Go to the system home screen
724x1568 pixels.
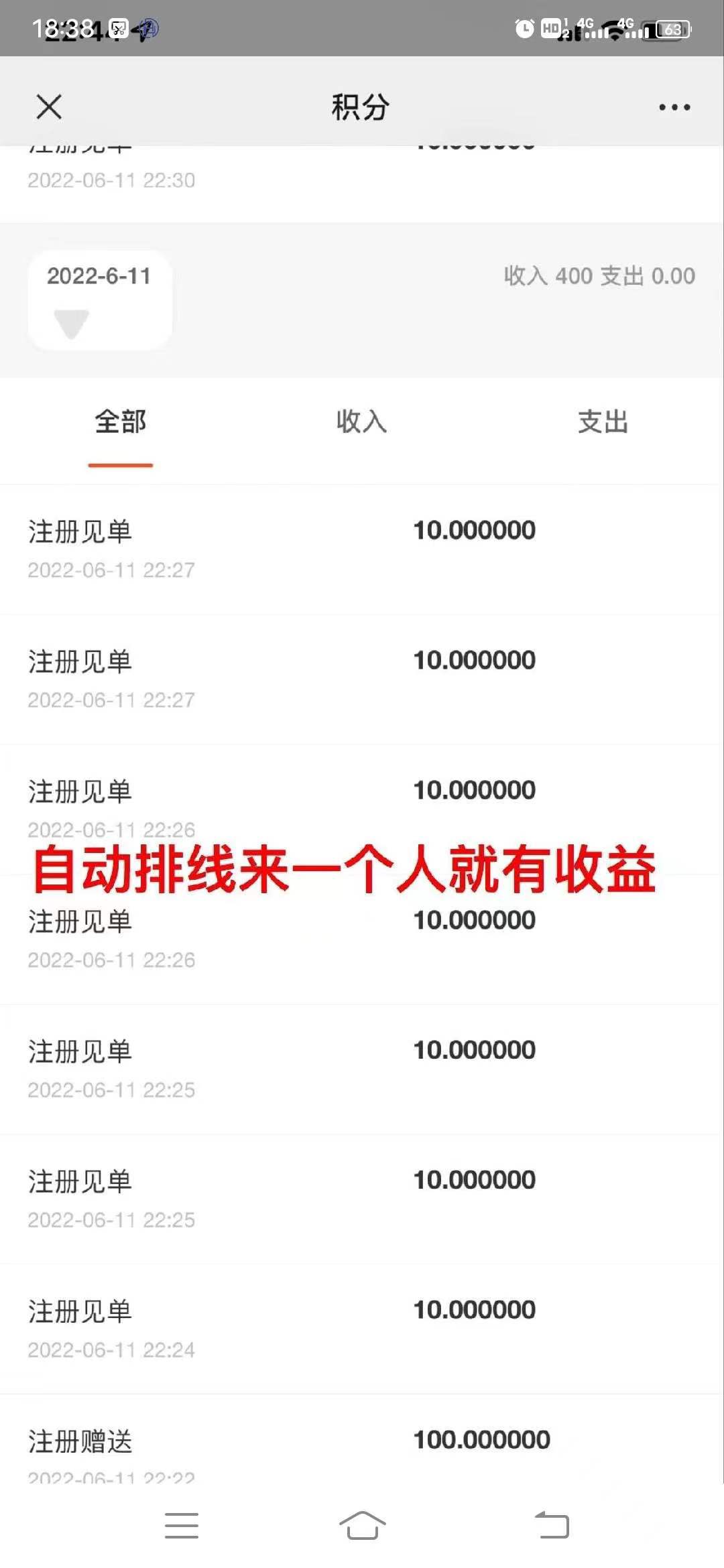click(x=362, y=1526)
